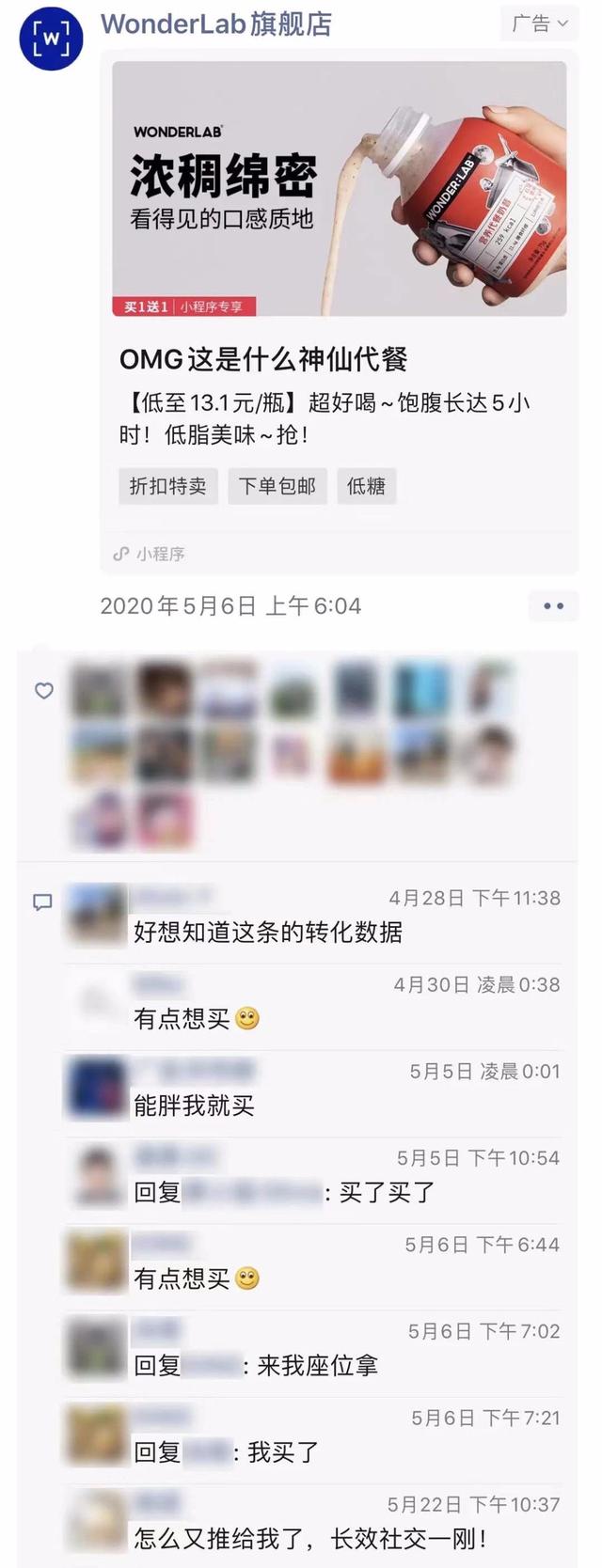The height and width of the screenshot is (1568, 602).
Task: Open WonderLab旗舰店 account name link
Action: [x=216, y=24]
